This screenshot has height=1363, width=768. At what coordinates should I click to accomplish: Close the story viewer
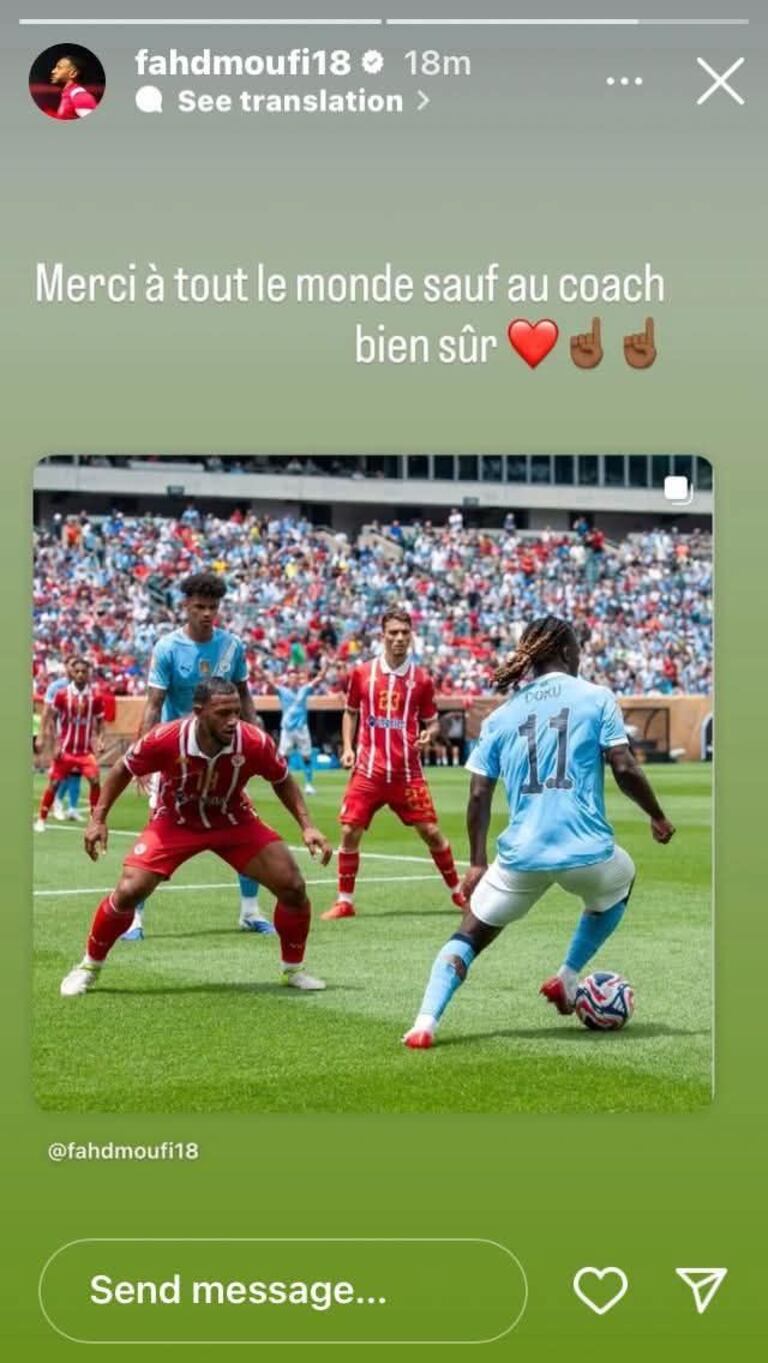[x=720, y=81]
